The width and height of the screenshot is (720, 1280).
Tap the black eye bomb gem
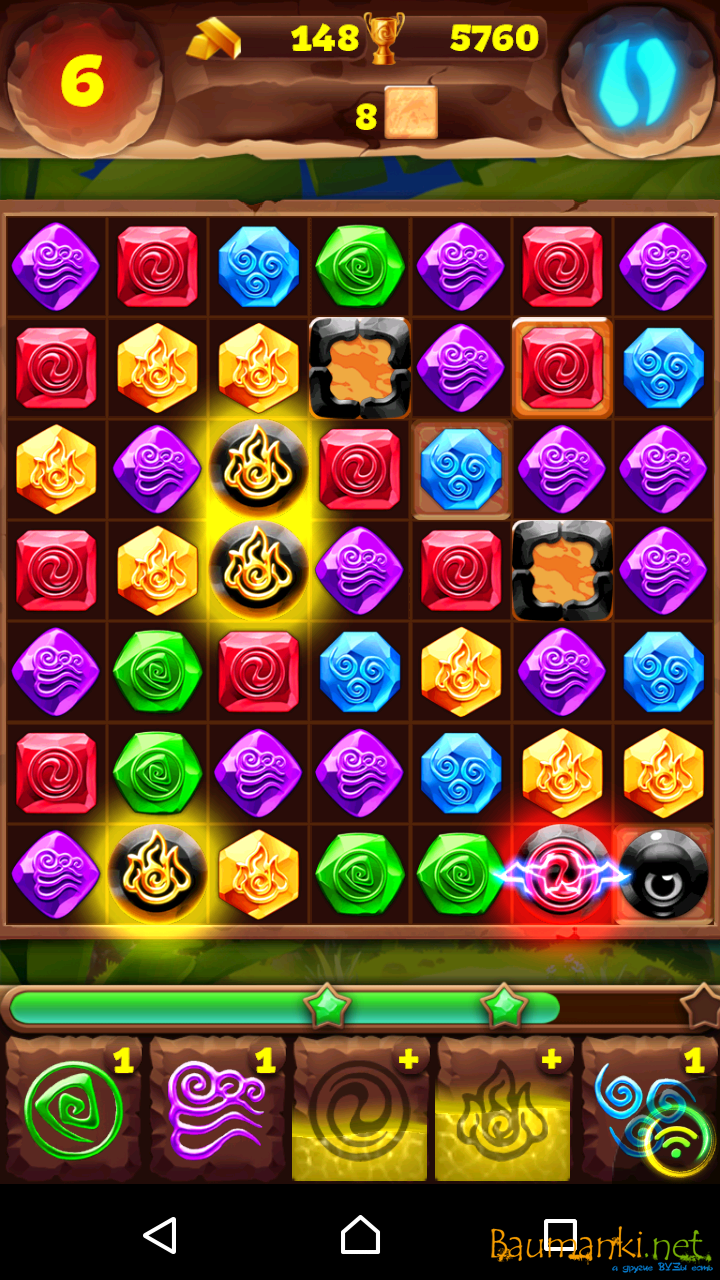[x=663, y=873]
